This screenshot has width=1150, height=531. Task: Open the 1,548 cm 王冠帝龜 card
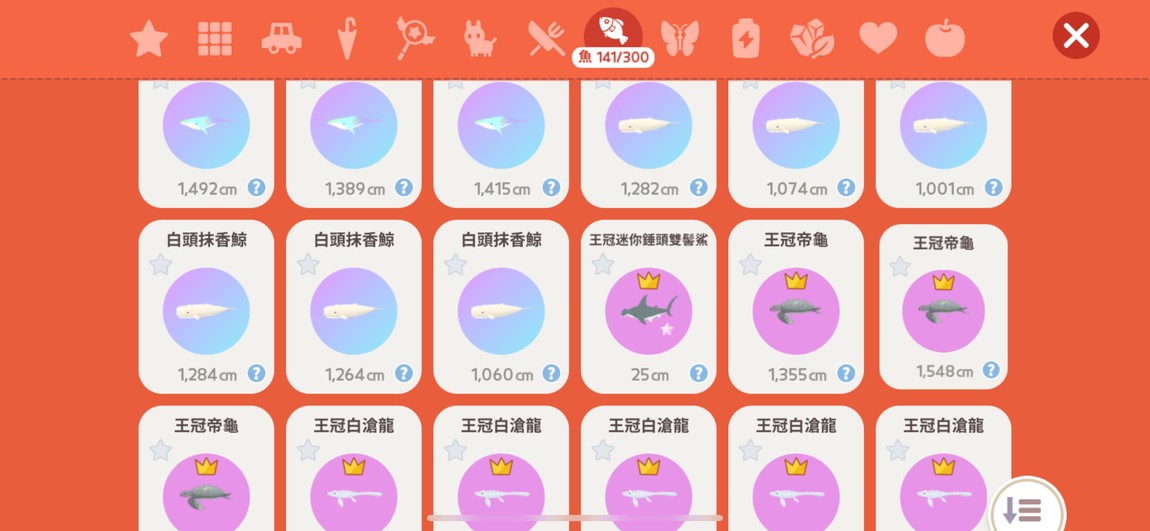click(x=943, y=311)
